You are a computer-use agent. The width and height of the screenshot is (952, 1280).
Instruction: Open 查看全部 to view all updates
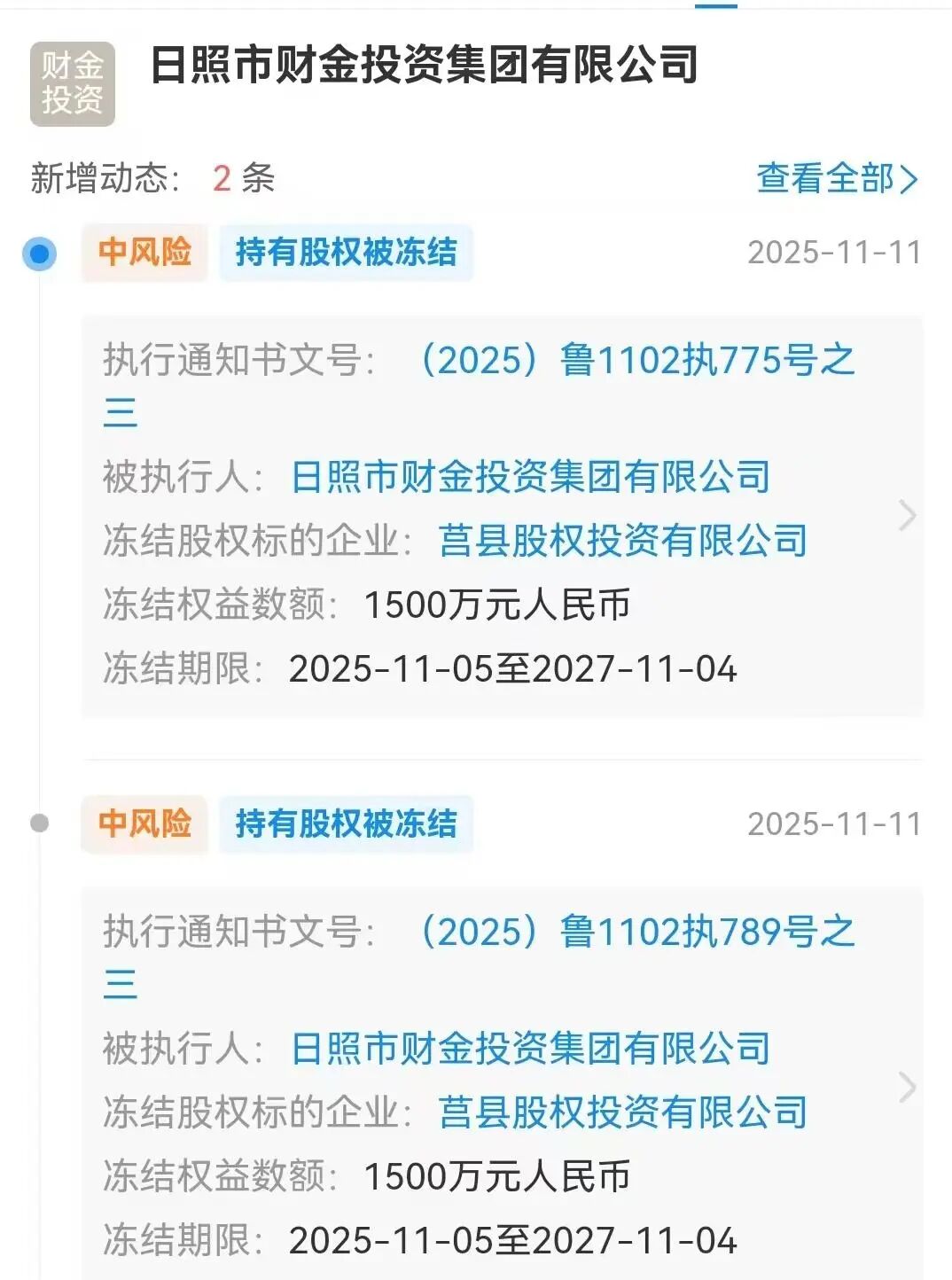pos(836,178)
